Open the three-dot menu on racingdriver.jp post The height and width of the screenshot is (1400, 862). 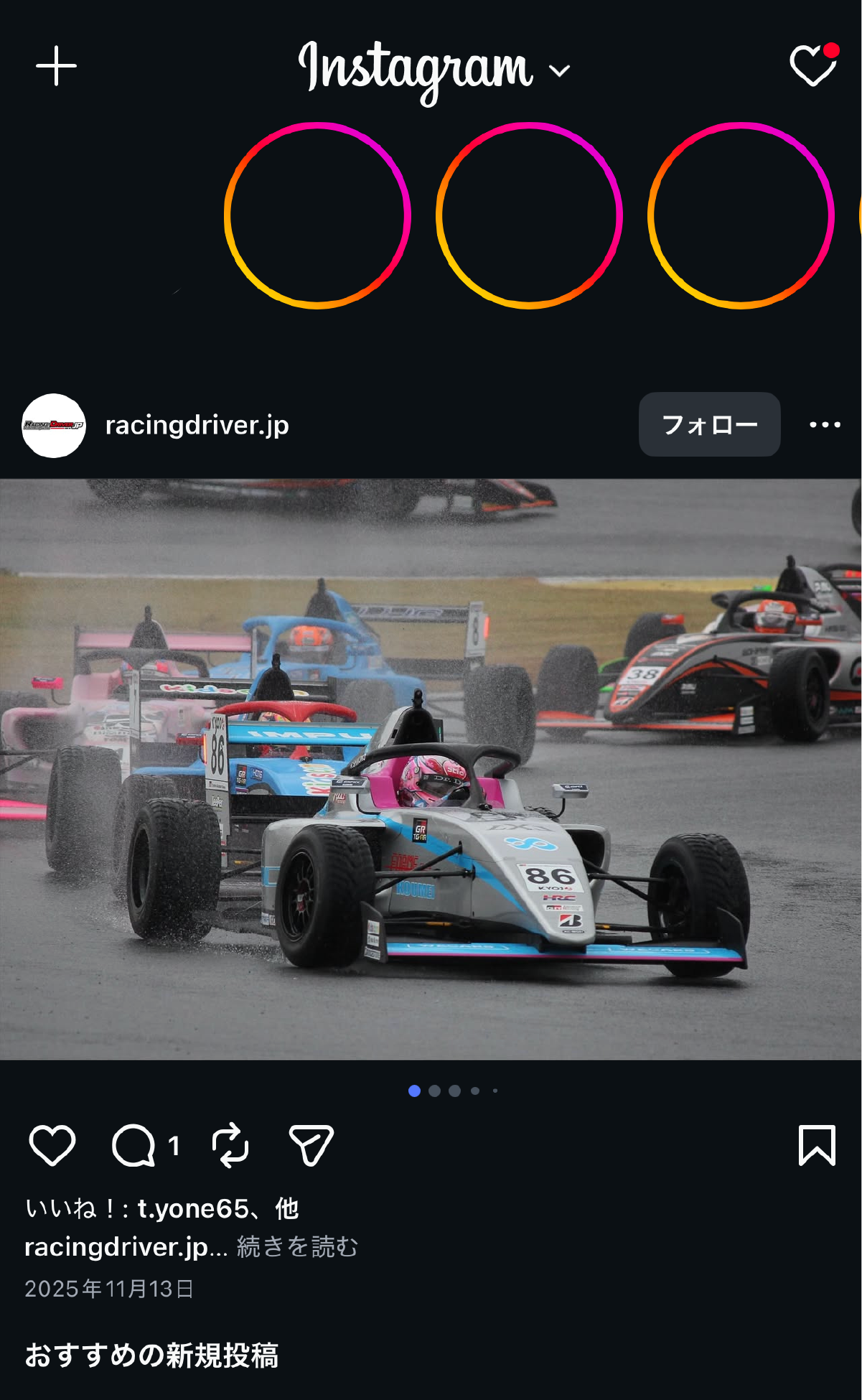[825, 424]
